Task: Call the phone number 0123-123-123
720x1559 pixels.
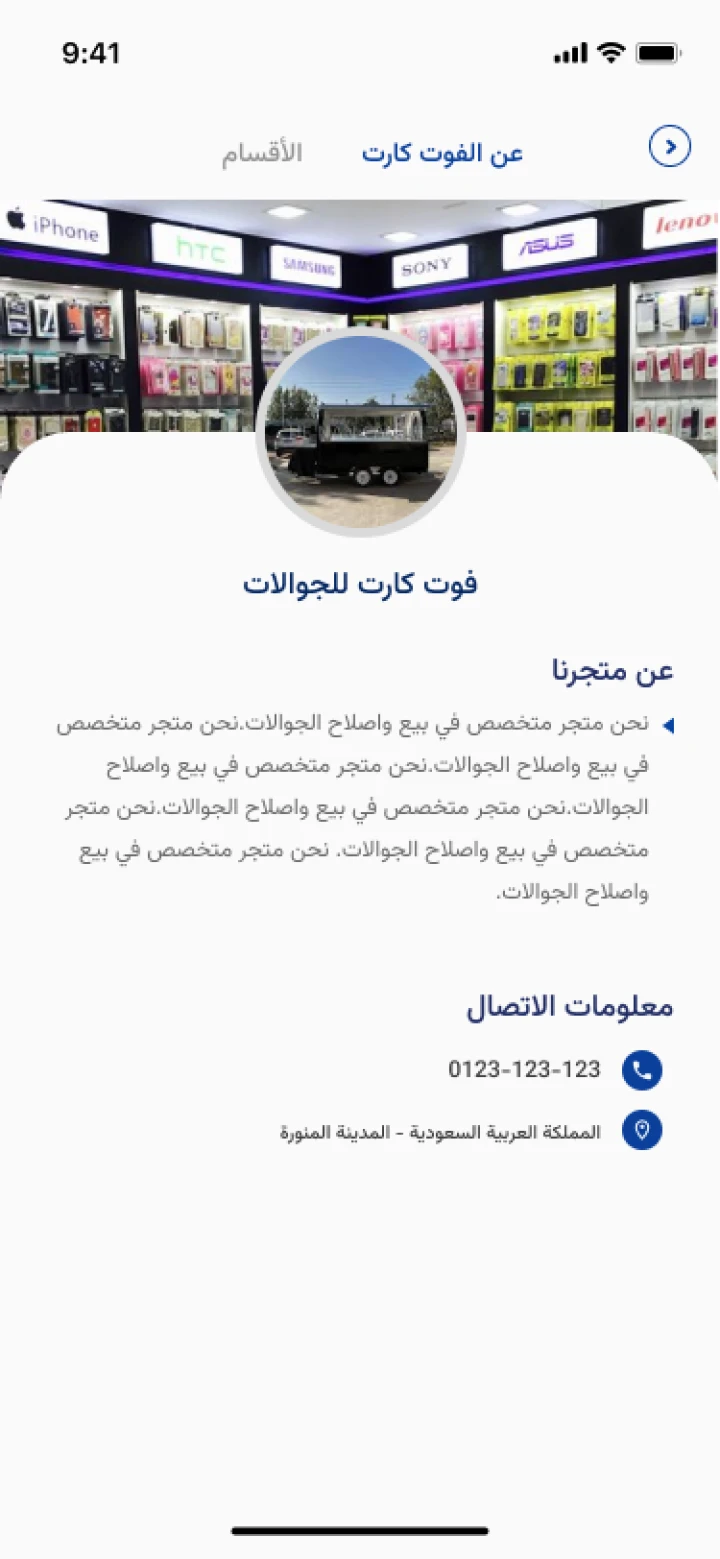Action: coord(524,1070)
